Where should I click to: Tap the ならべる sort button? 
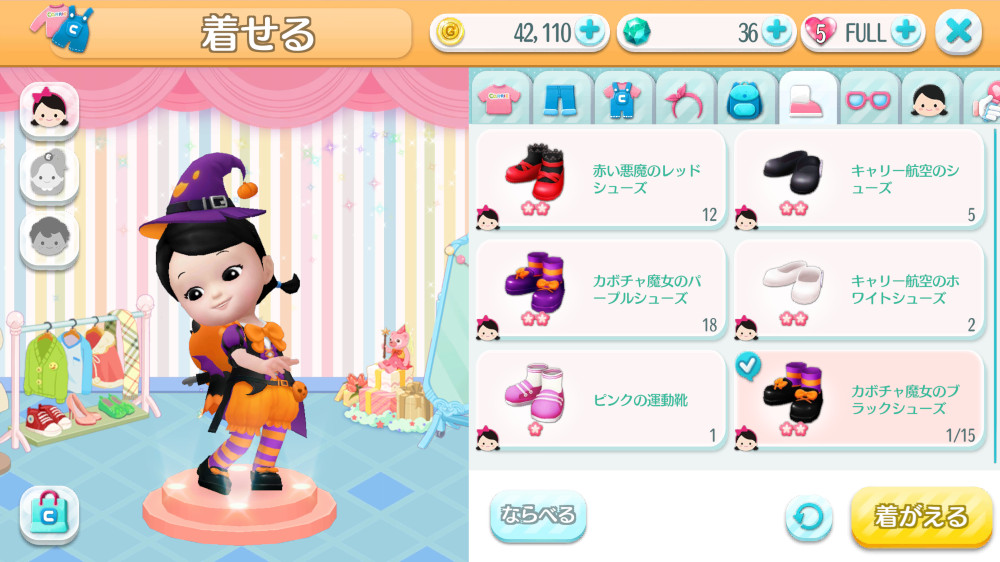click(538, 516)
